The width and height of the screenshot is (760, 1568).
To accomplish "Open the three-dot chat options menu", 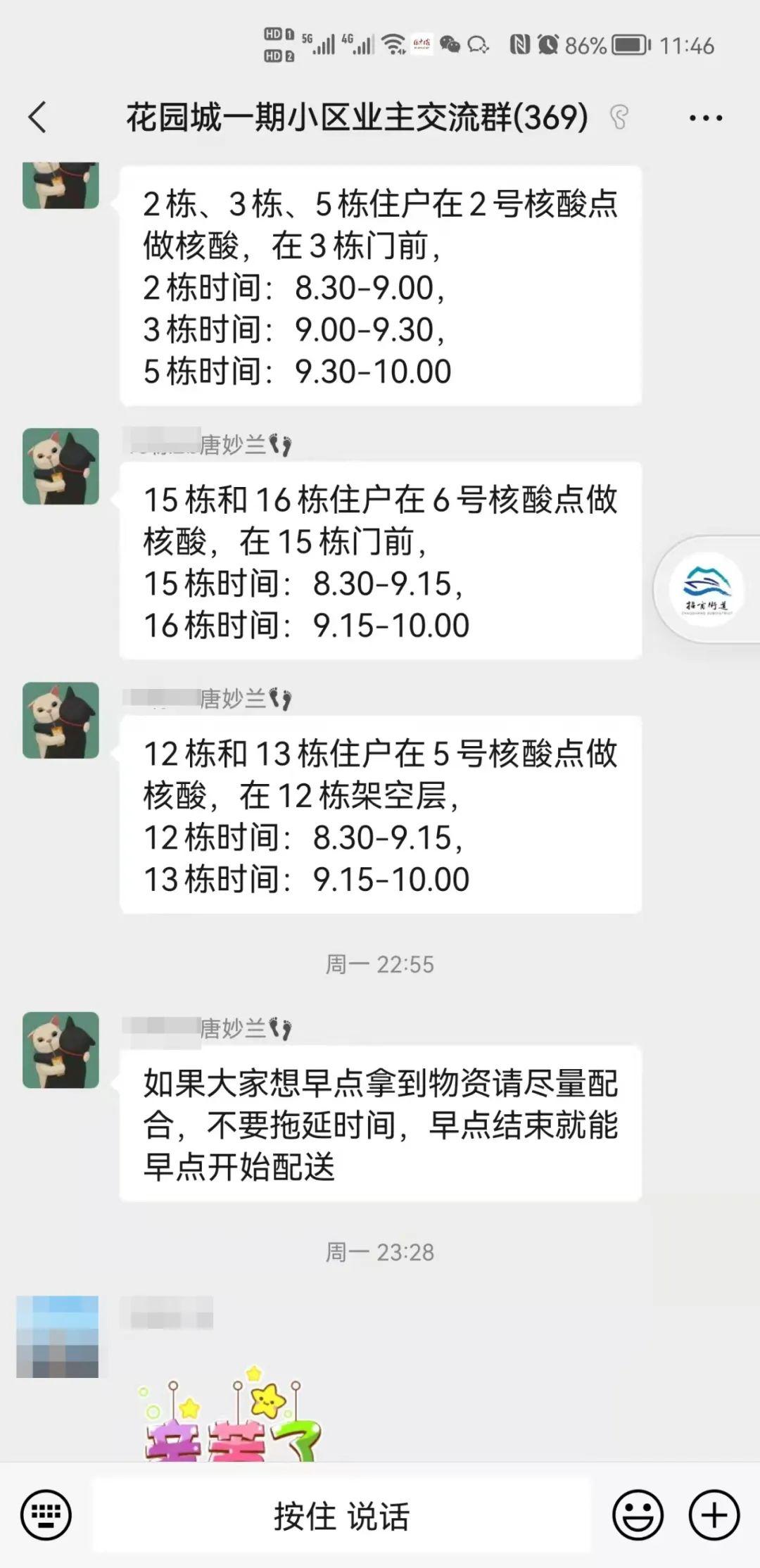I will click(705, 118).
